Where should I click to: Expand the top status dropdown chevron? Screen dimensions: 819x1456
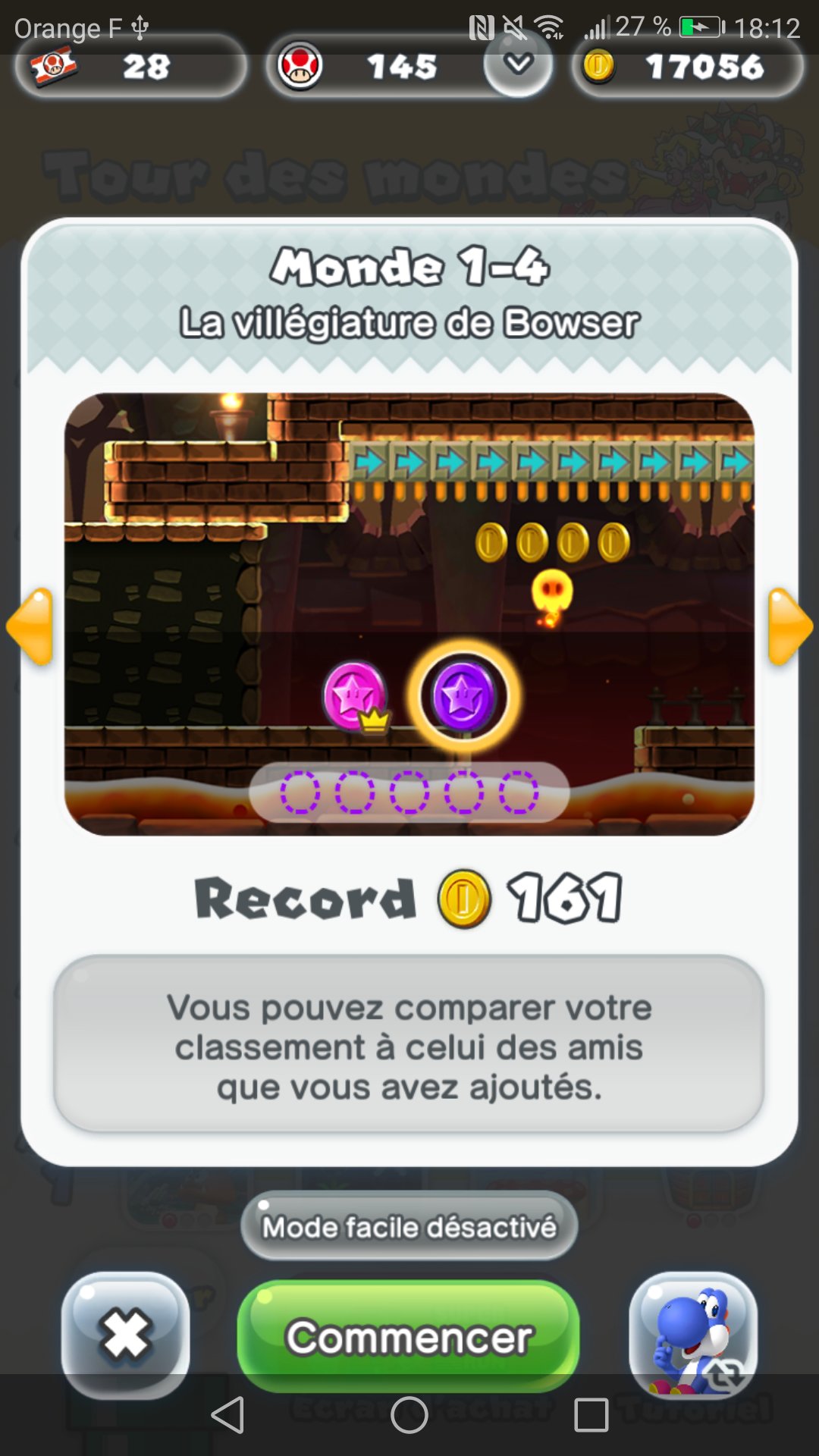(x=519, y=65)
